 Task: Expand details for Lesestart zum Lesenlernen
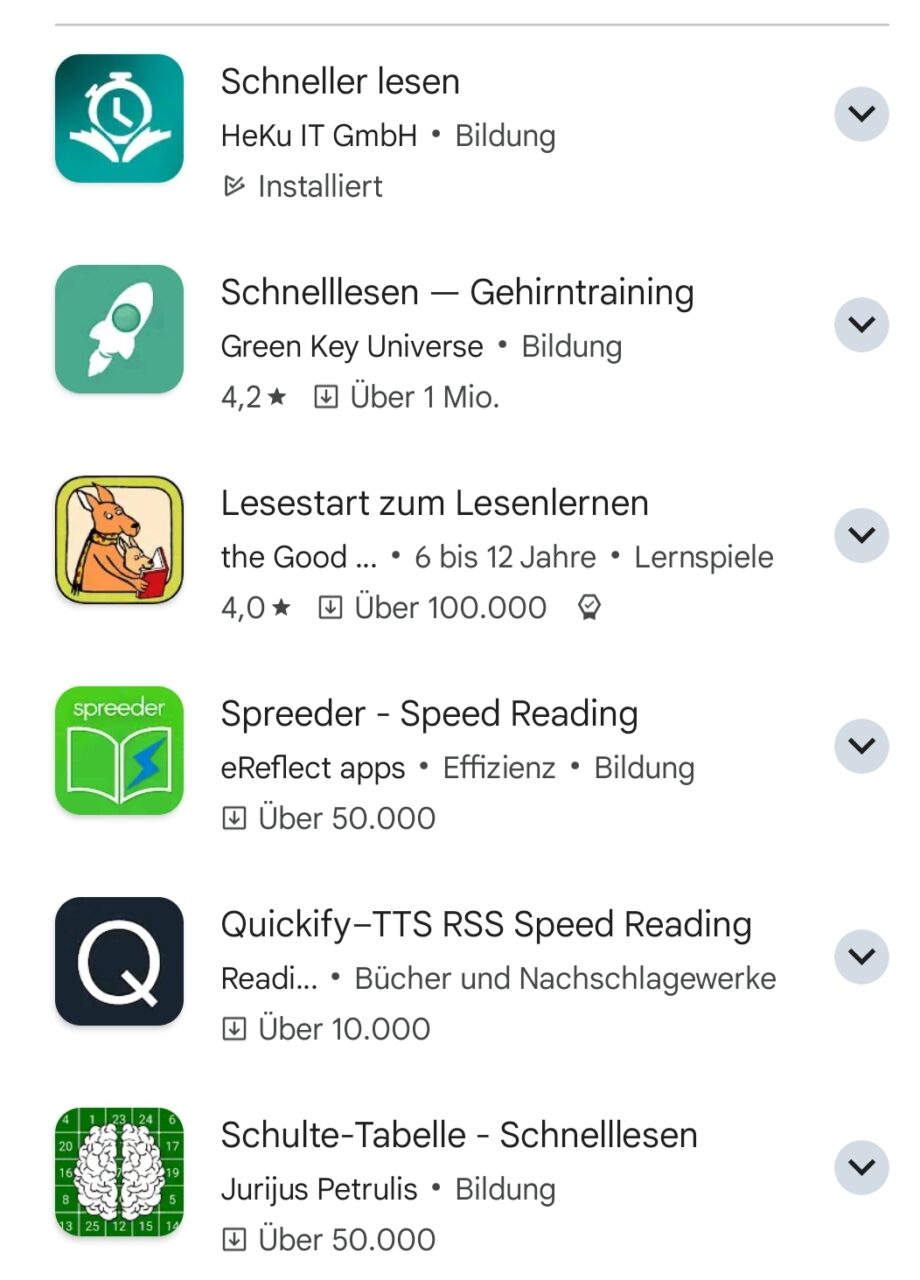861,535
